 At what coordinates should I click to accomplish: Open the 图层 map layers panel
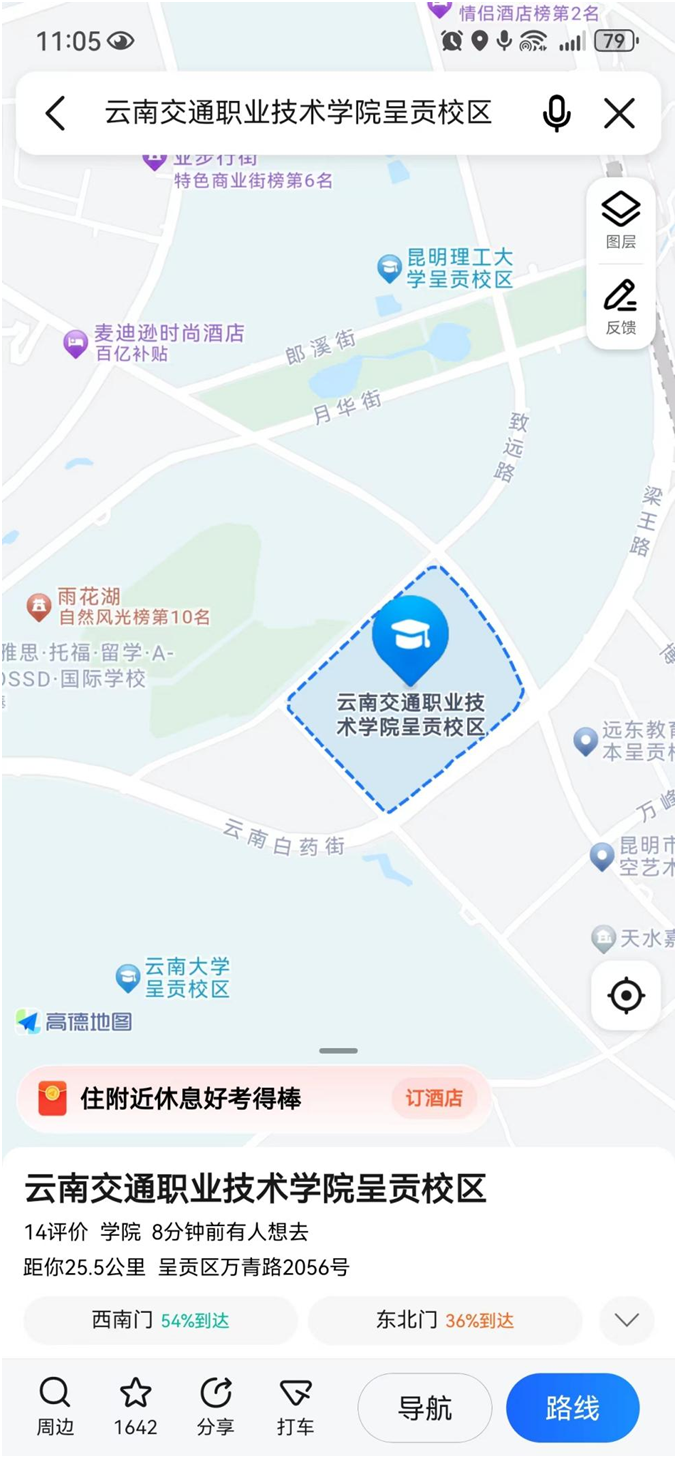tap(620, 220)
